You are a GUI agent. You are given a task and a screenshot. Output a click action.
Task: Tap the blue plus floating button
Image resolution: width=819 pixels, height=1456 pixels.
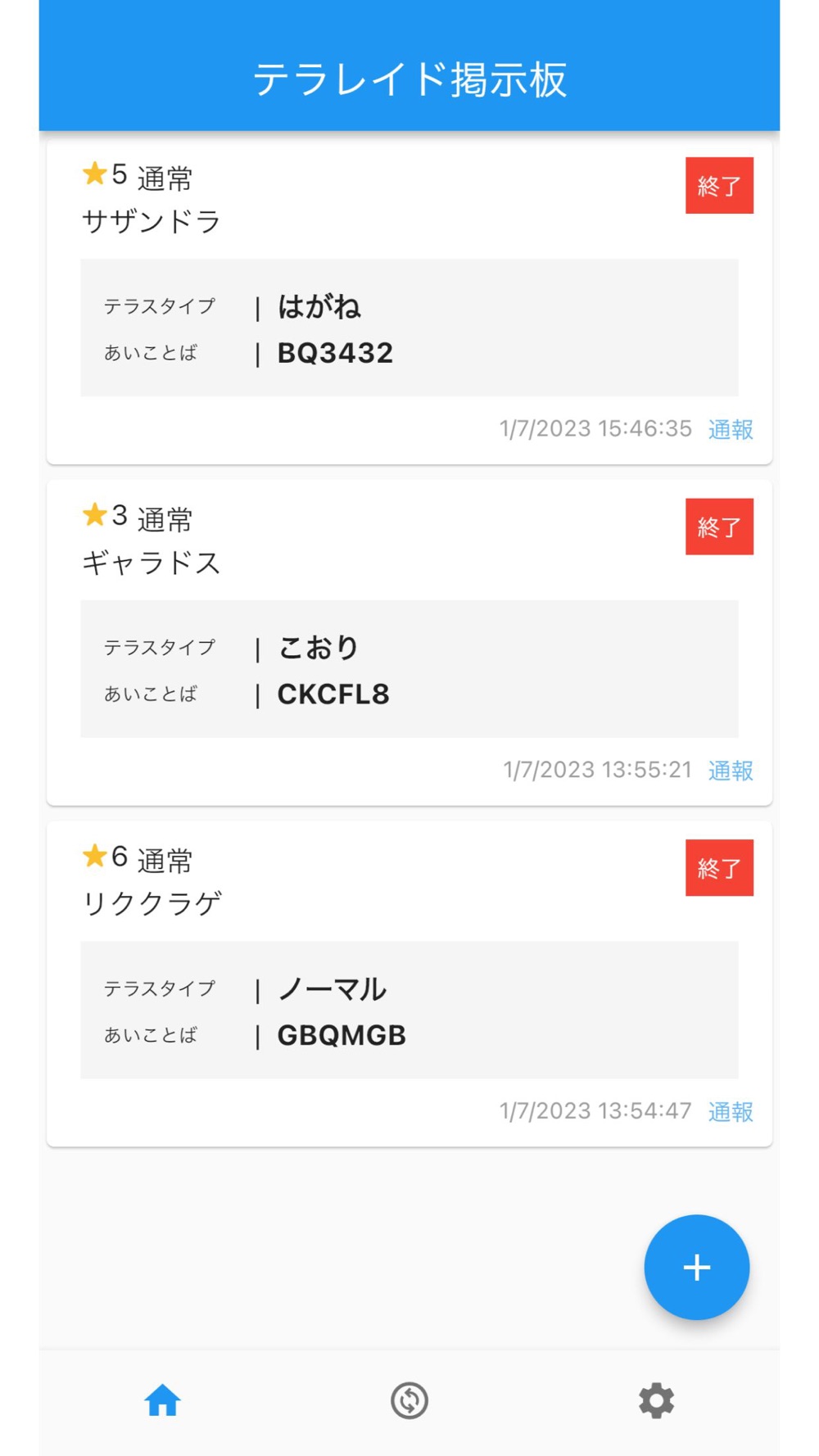(x=696, y=1267)
